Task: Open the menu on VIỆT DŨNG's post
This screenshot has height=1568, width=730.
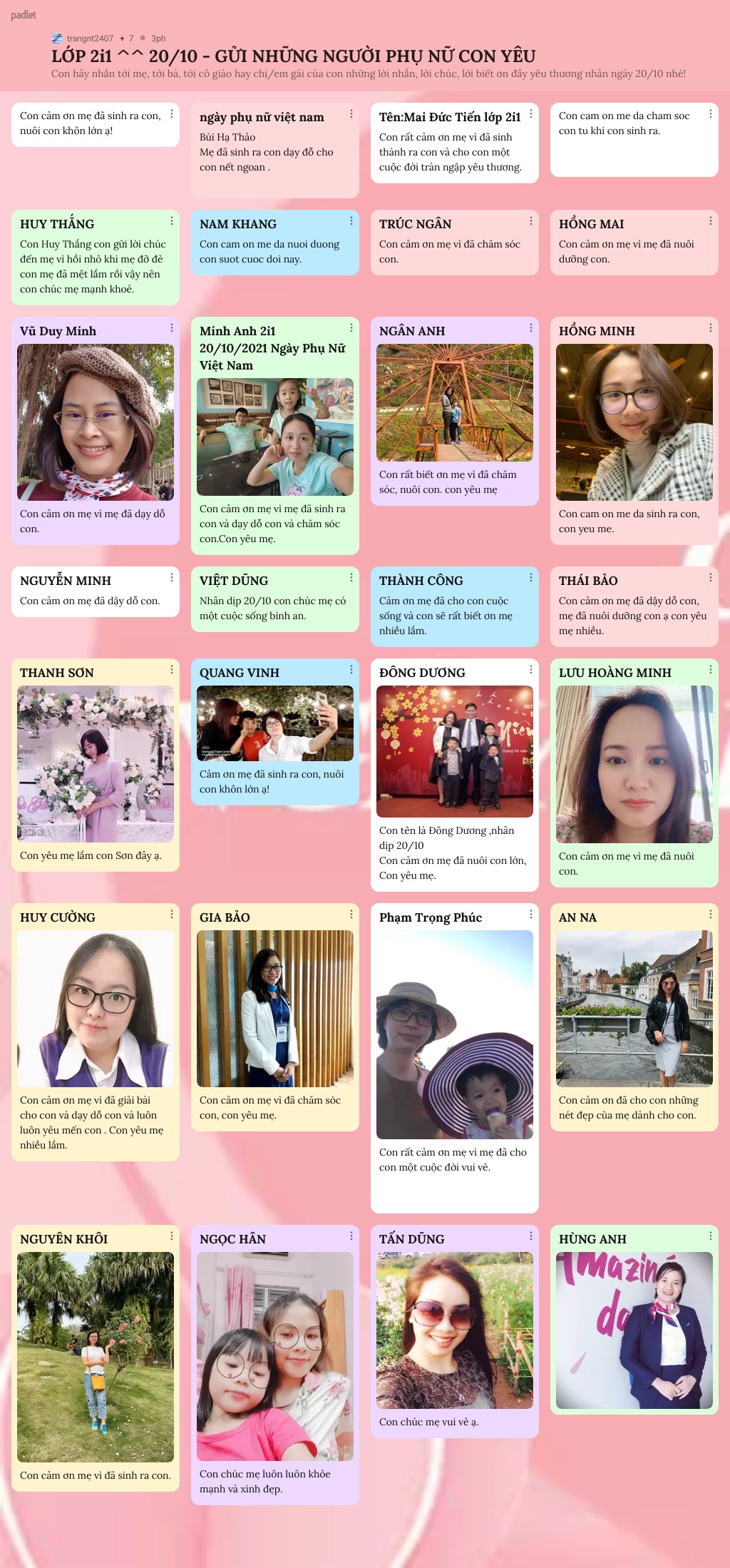Action: click(x=351, y=578)
